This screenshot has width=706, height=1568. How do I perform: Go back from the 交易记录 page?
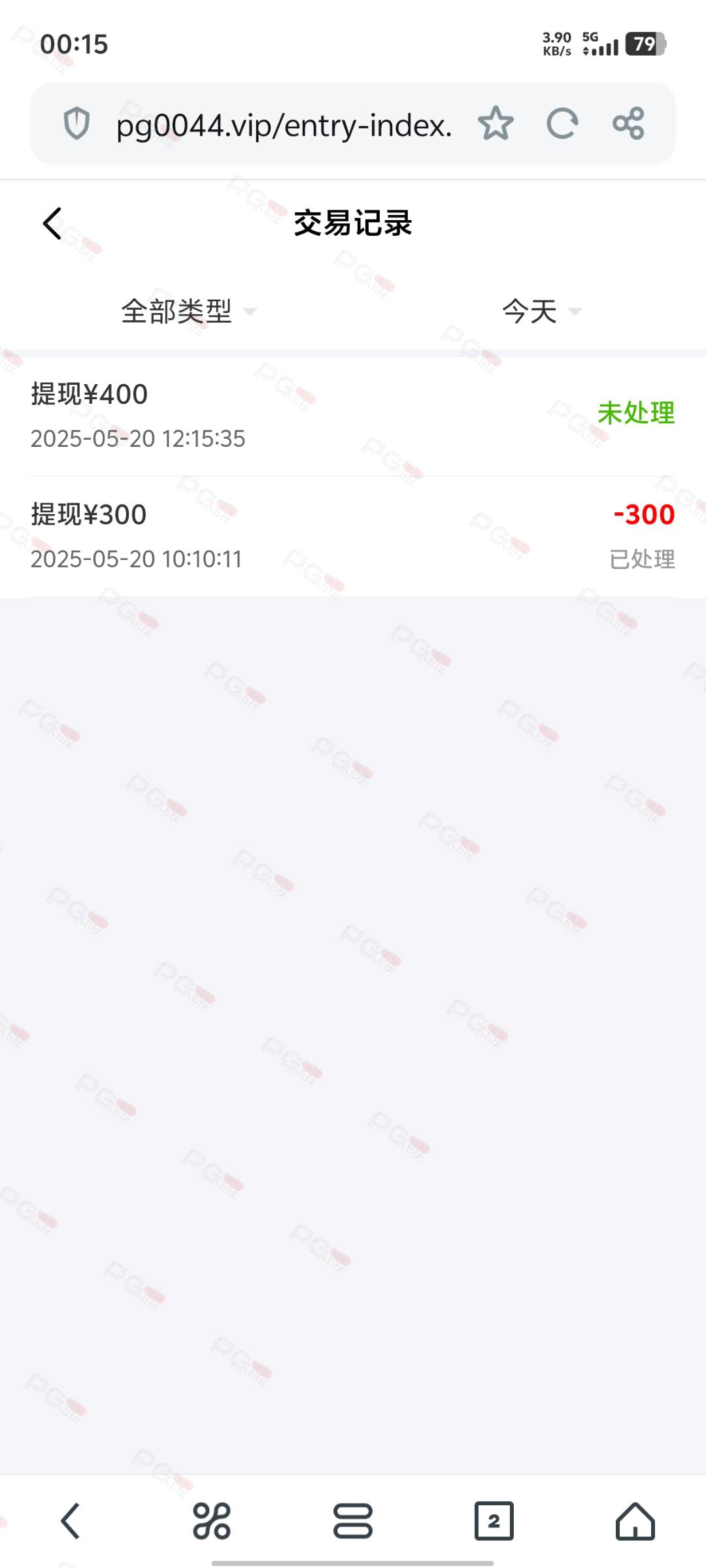pyautogui.click(x=52, y=223)
